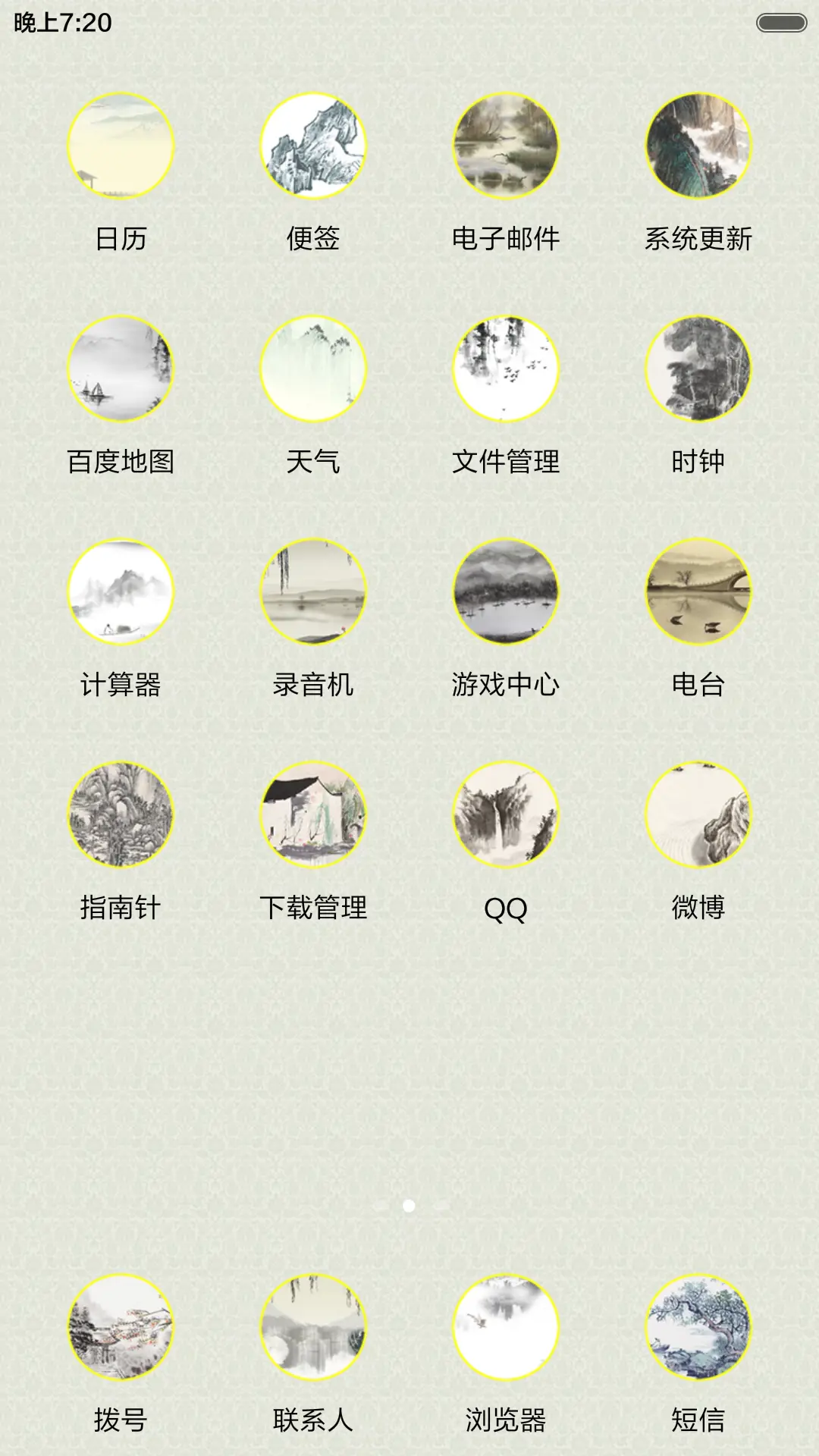Tune into the 电台 radio app
The height and width of the screenshot is (1456, 819).
[698, 593]
